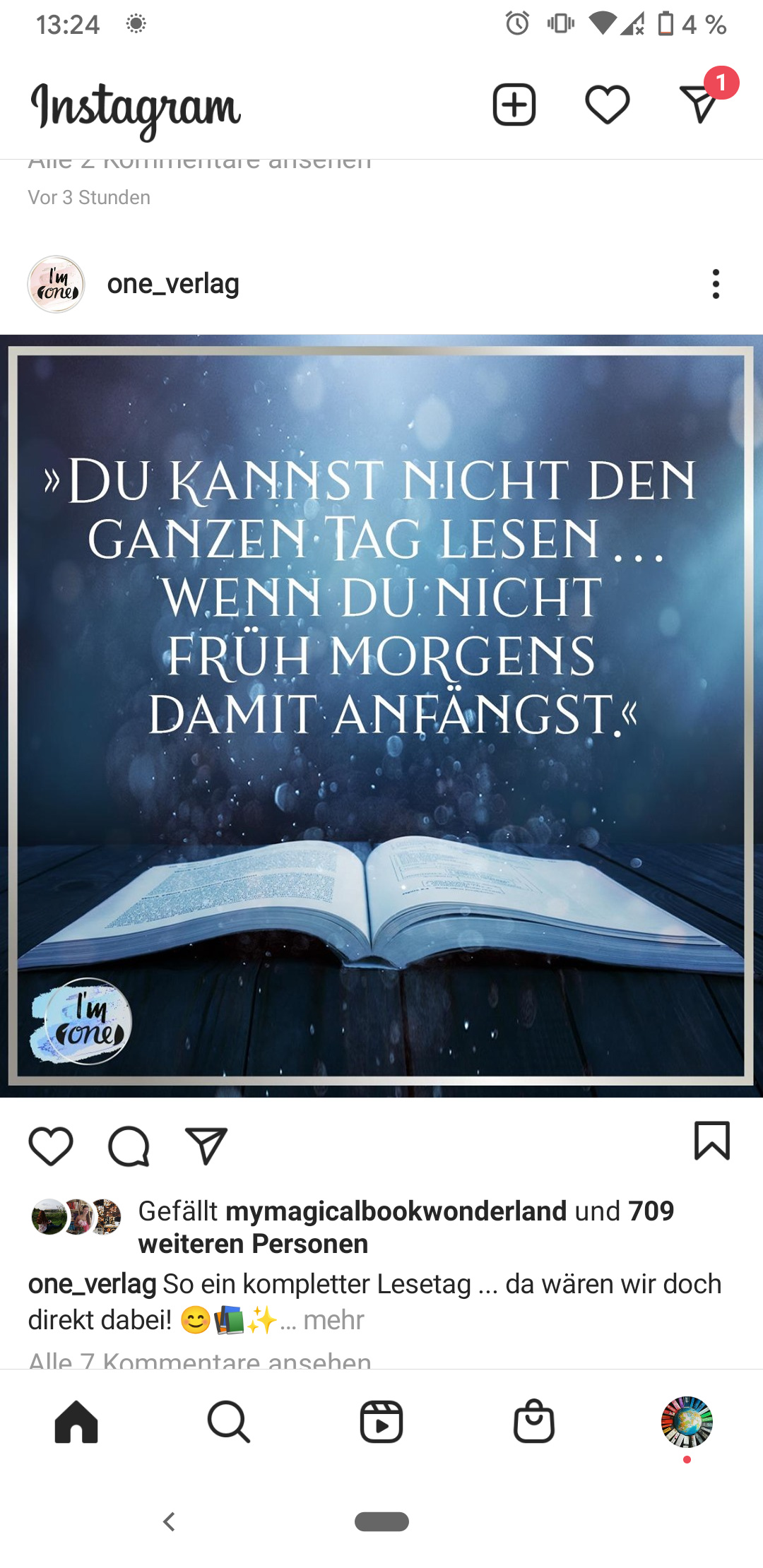The height and width of the screenshot is (1568, 763).
Task: Comment on the one_verlag post
Action: (129, 1146)
